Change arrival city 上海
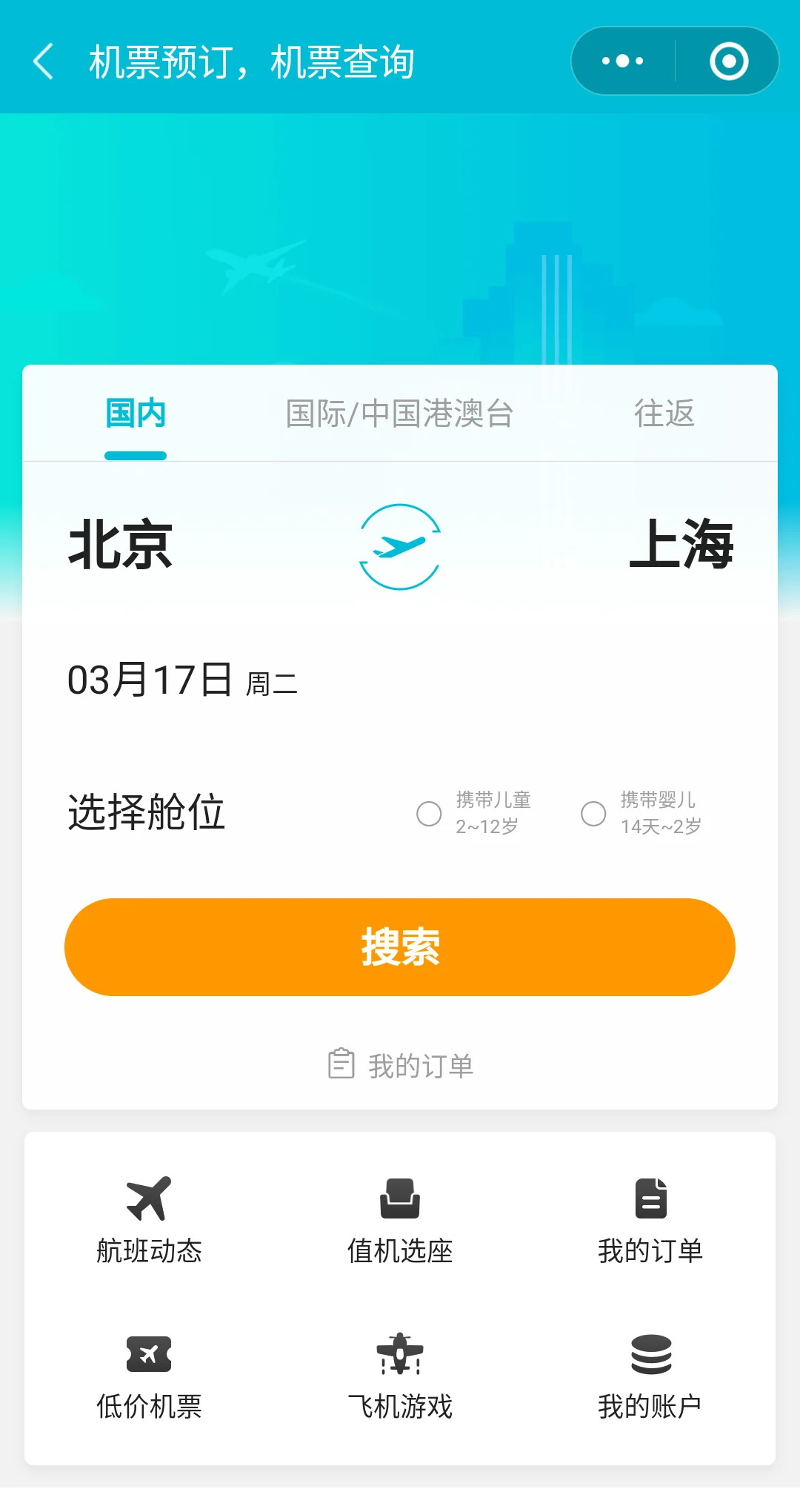Viewport: 800px width, 1512px height. click(681, 546)
